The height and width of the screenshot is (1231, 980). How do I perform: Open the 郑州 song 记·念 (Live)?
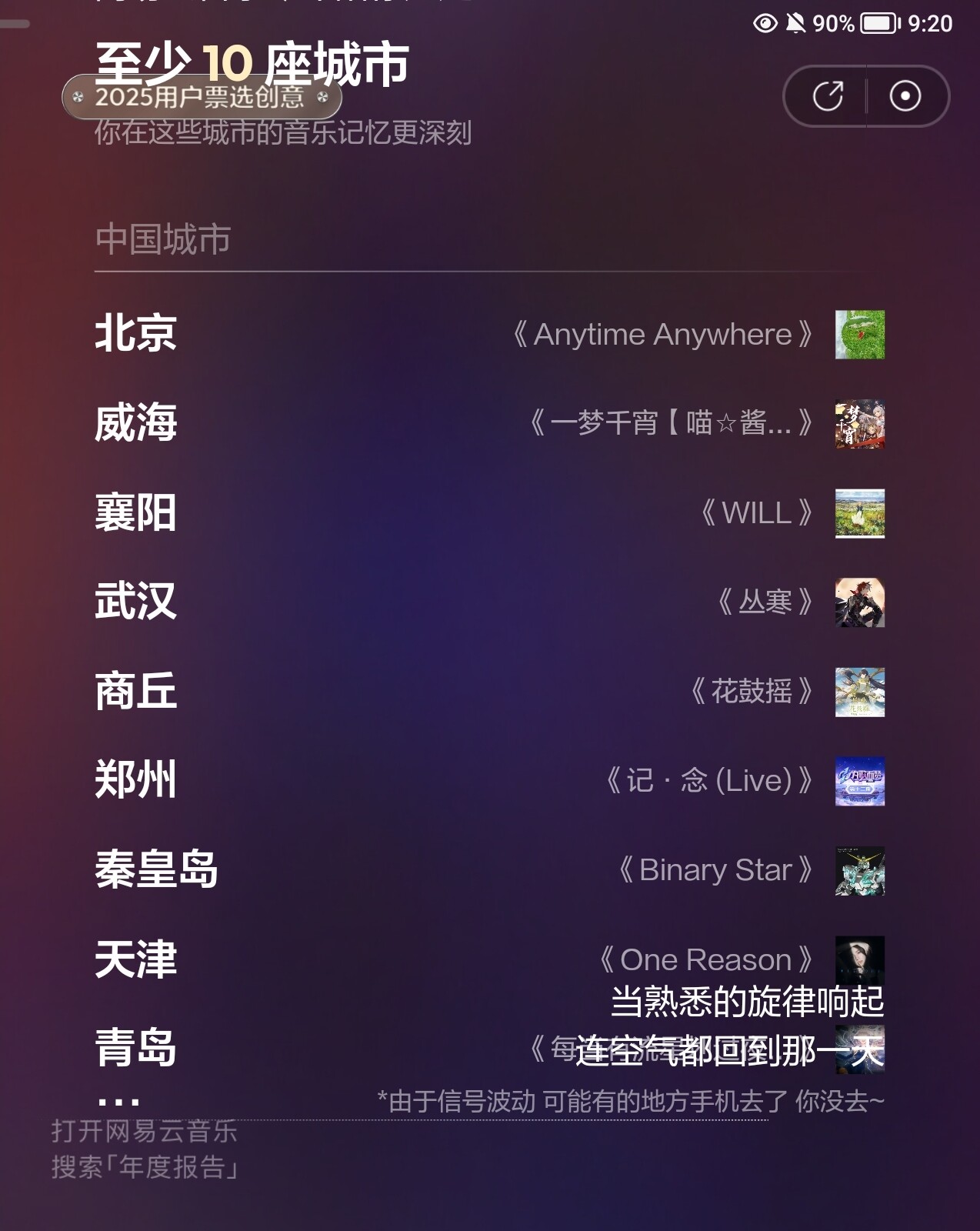pyautogui.click(x=709, y=781)
